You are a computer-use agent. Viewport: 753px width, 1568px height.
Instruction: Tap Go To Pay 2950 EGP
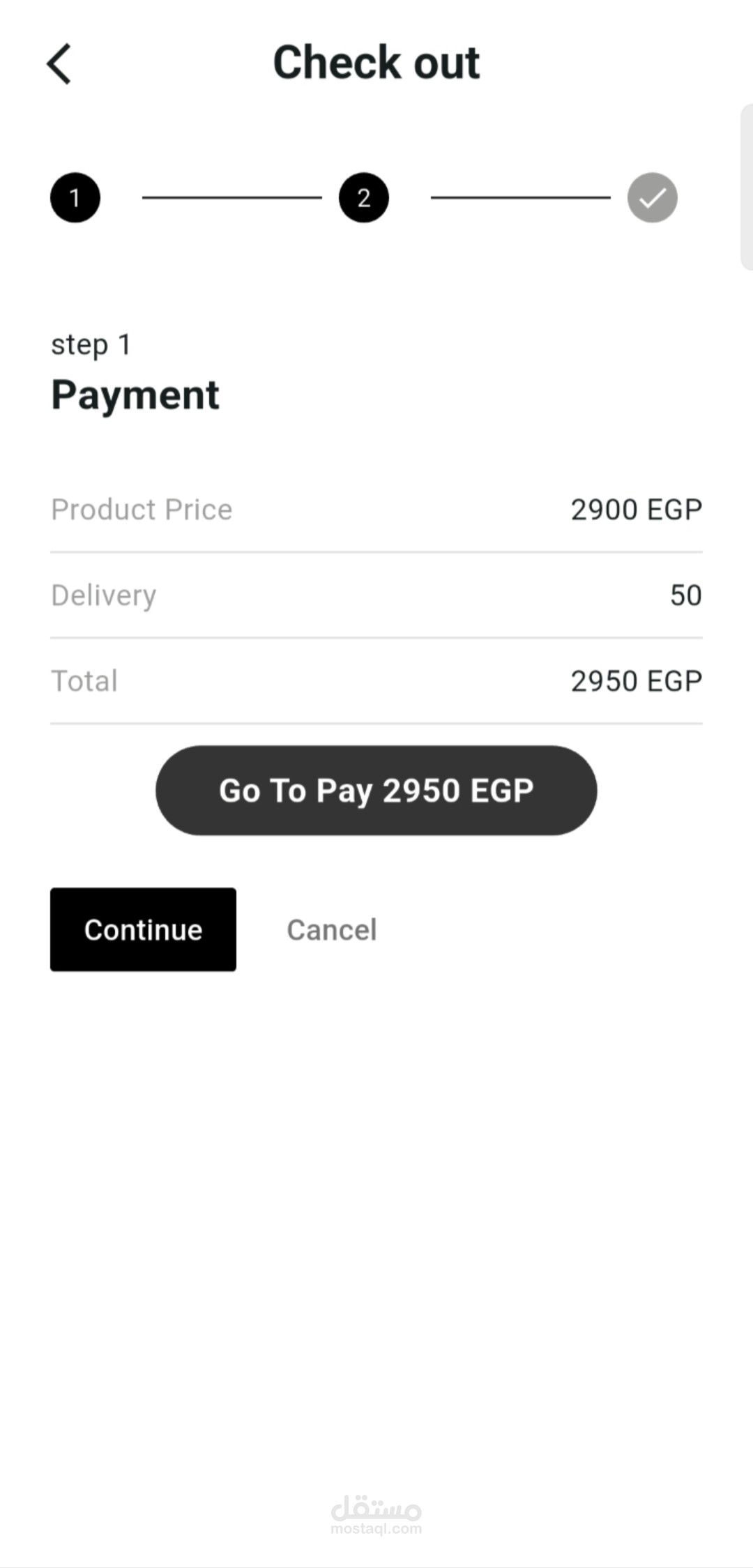pyautogui.click(x=376, y=790)
